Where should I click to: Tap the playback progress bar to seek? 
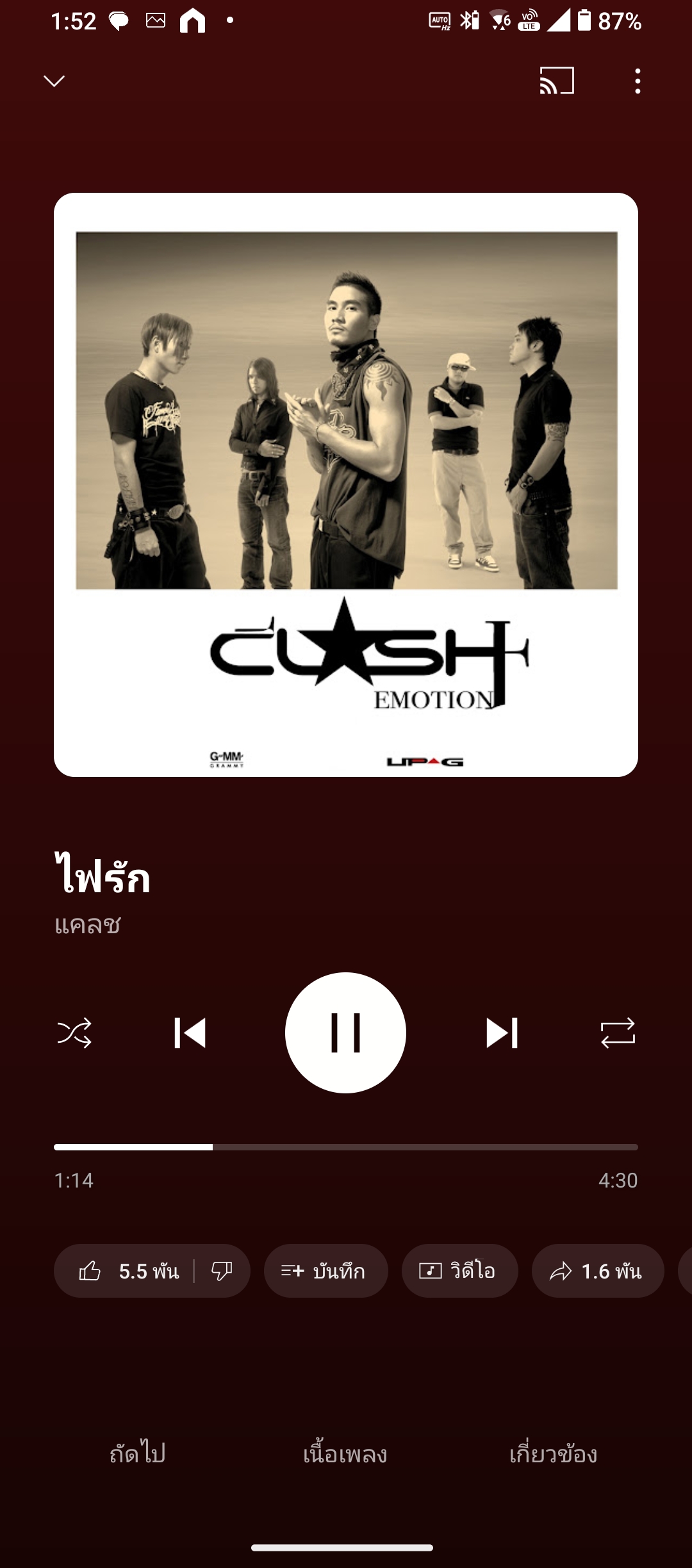(x=346, y=1147)
